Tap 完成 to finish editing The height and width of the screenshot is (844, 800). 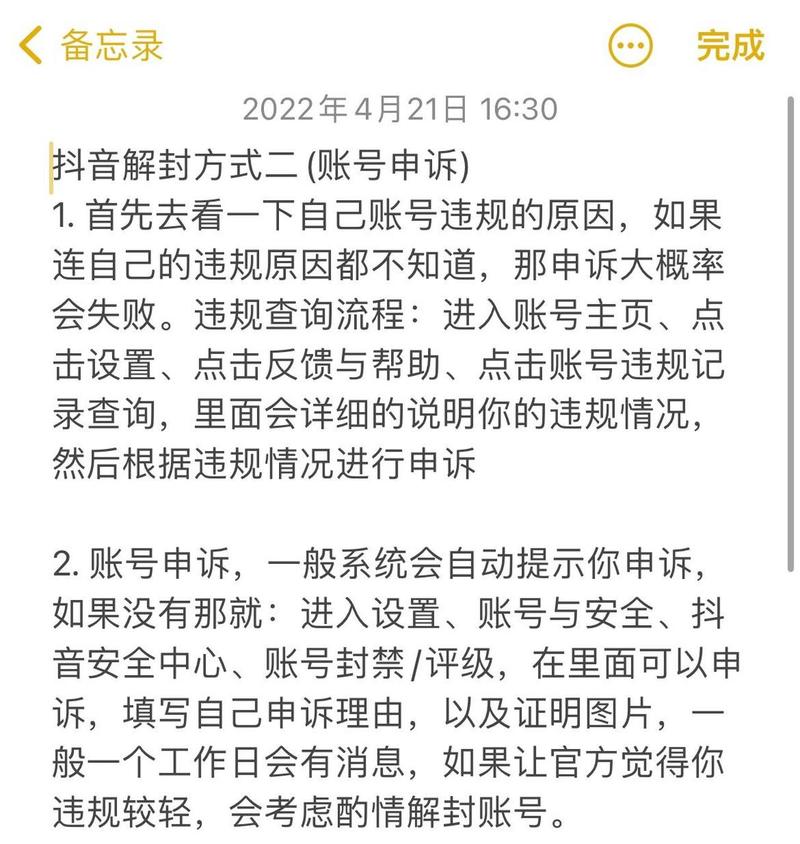[730, 46]
